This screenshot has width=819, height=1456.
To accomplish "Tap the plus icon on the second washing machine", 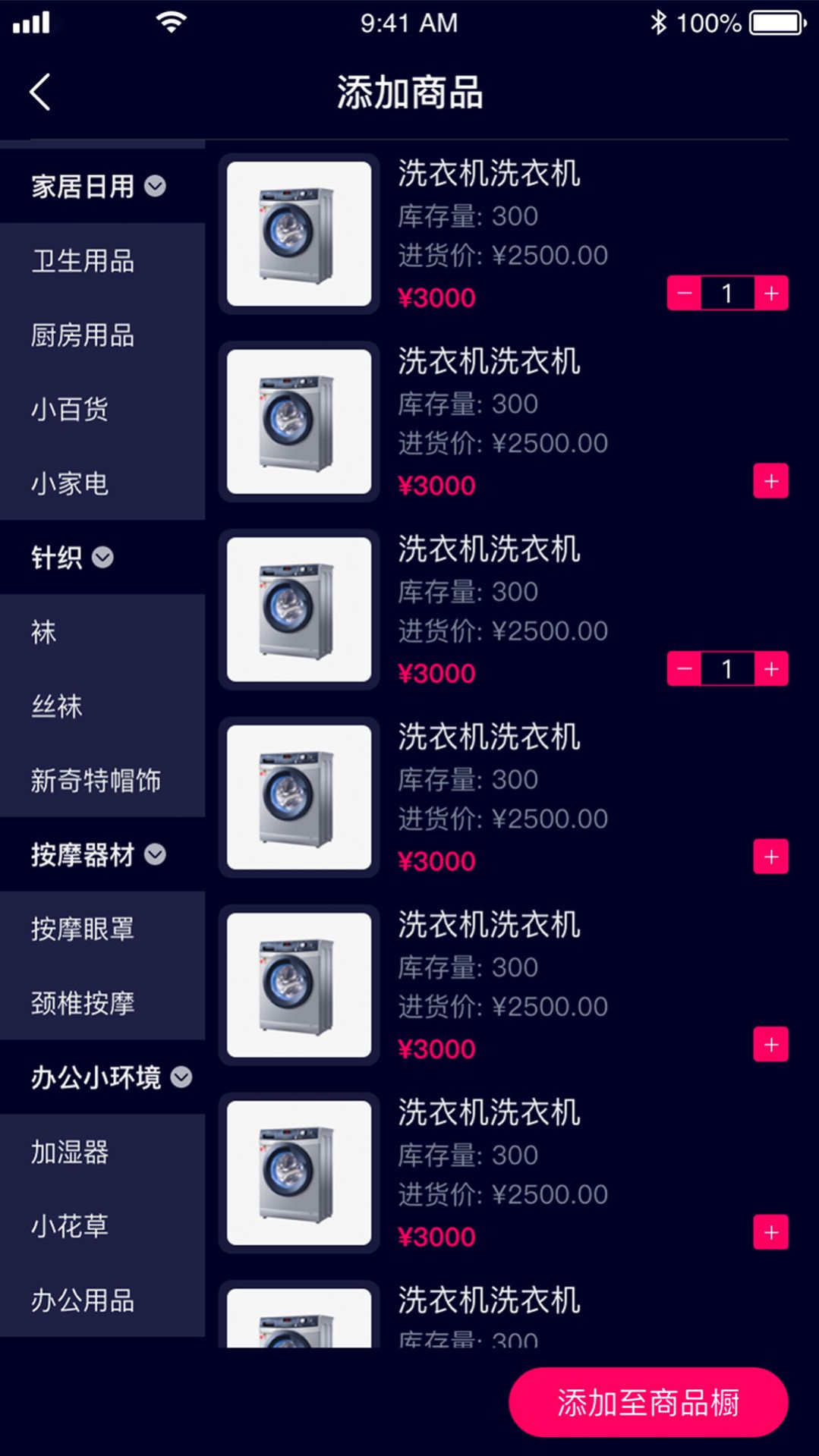I will (770, 480).
